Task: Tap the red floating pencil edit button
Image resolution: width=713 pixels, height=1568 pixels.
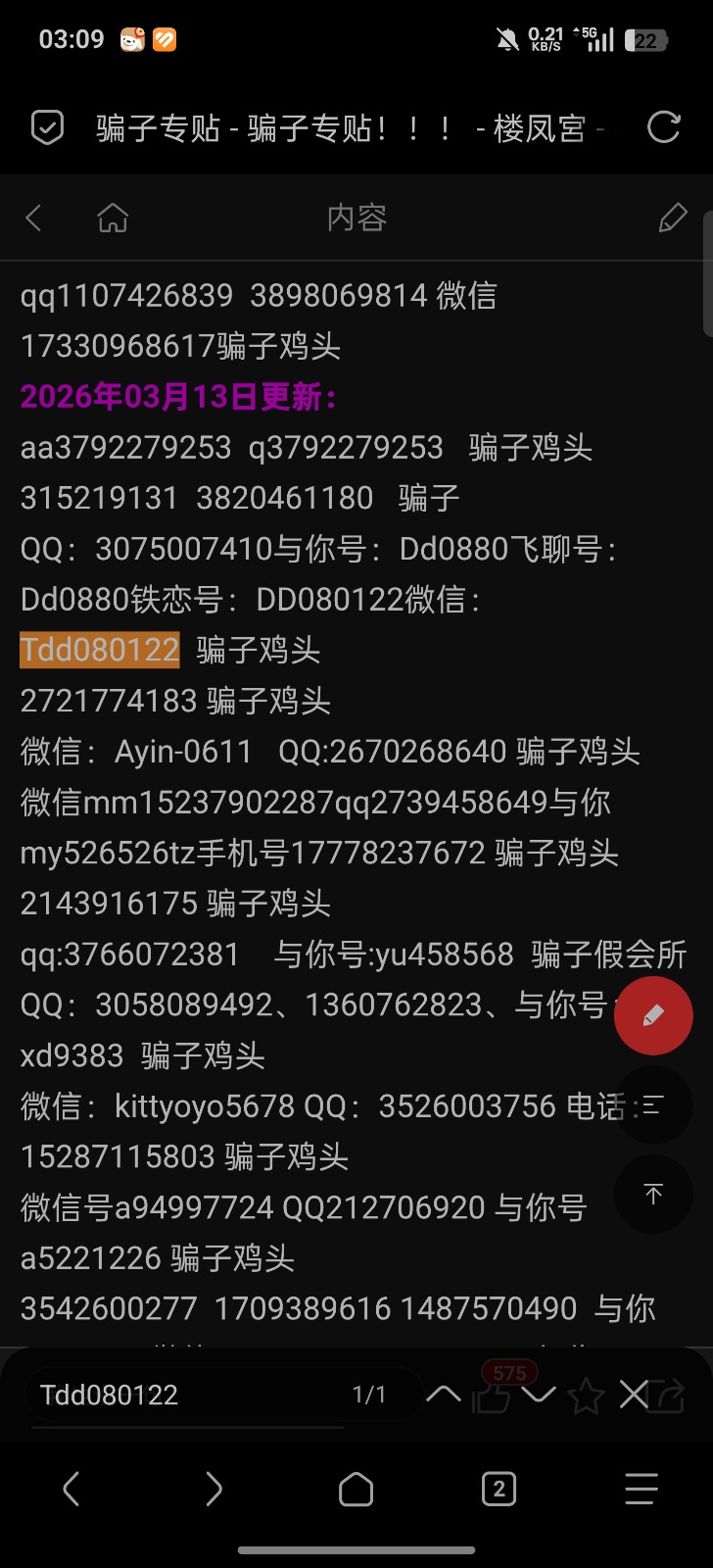Action: [x=652, y=1015]
